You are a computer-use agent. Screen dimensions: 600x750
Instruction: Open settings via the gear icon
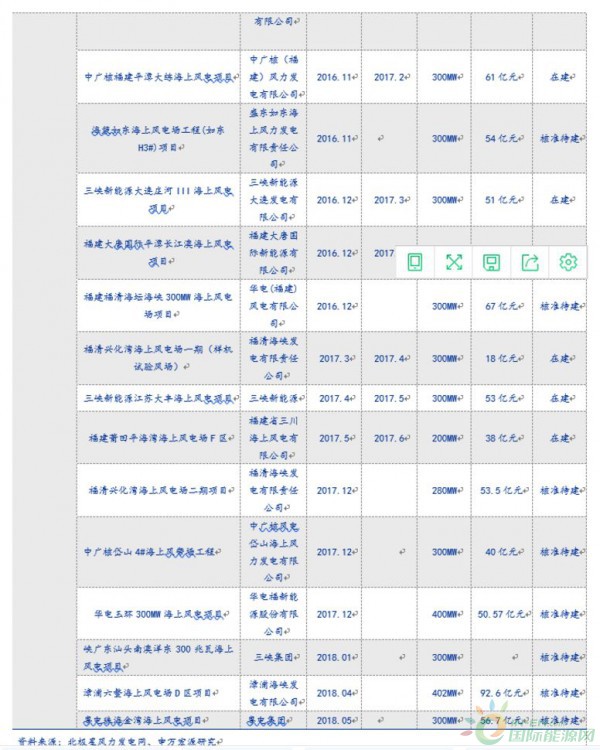[568, 262]
